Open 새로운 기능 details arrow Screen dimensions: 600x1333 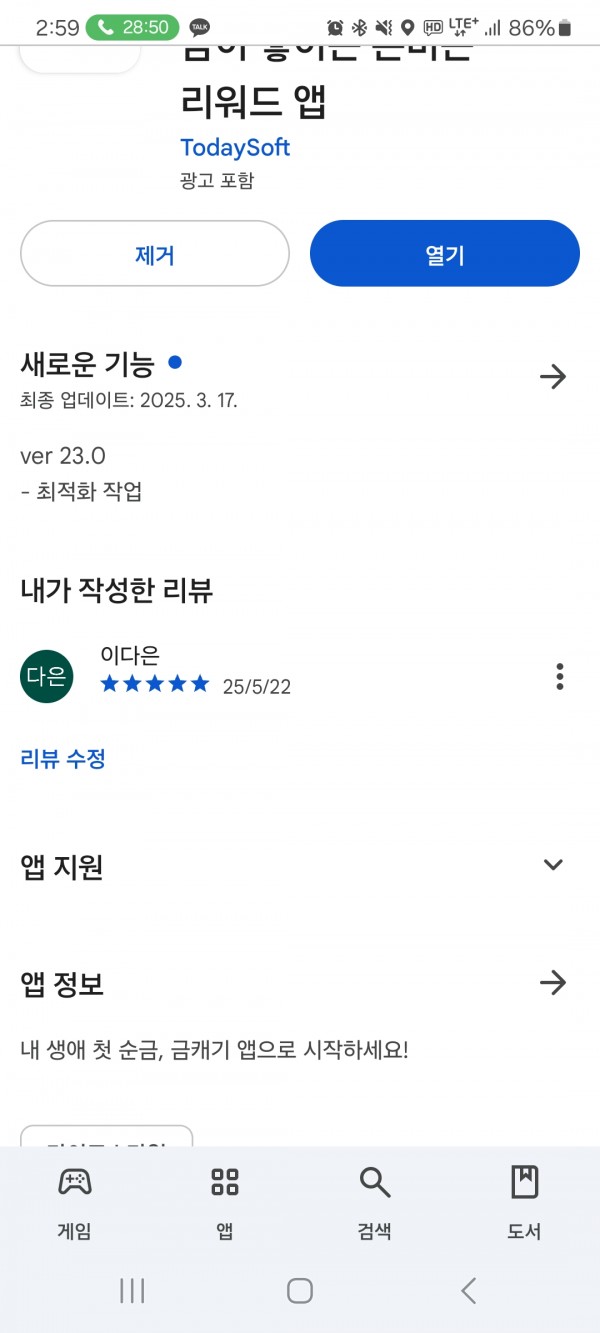pos(553,377)
